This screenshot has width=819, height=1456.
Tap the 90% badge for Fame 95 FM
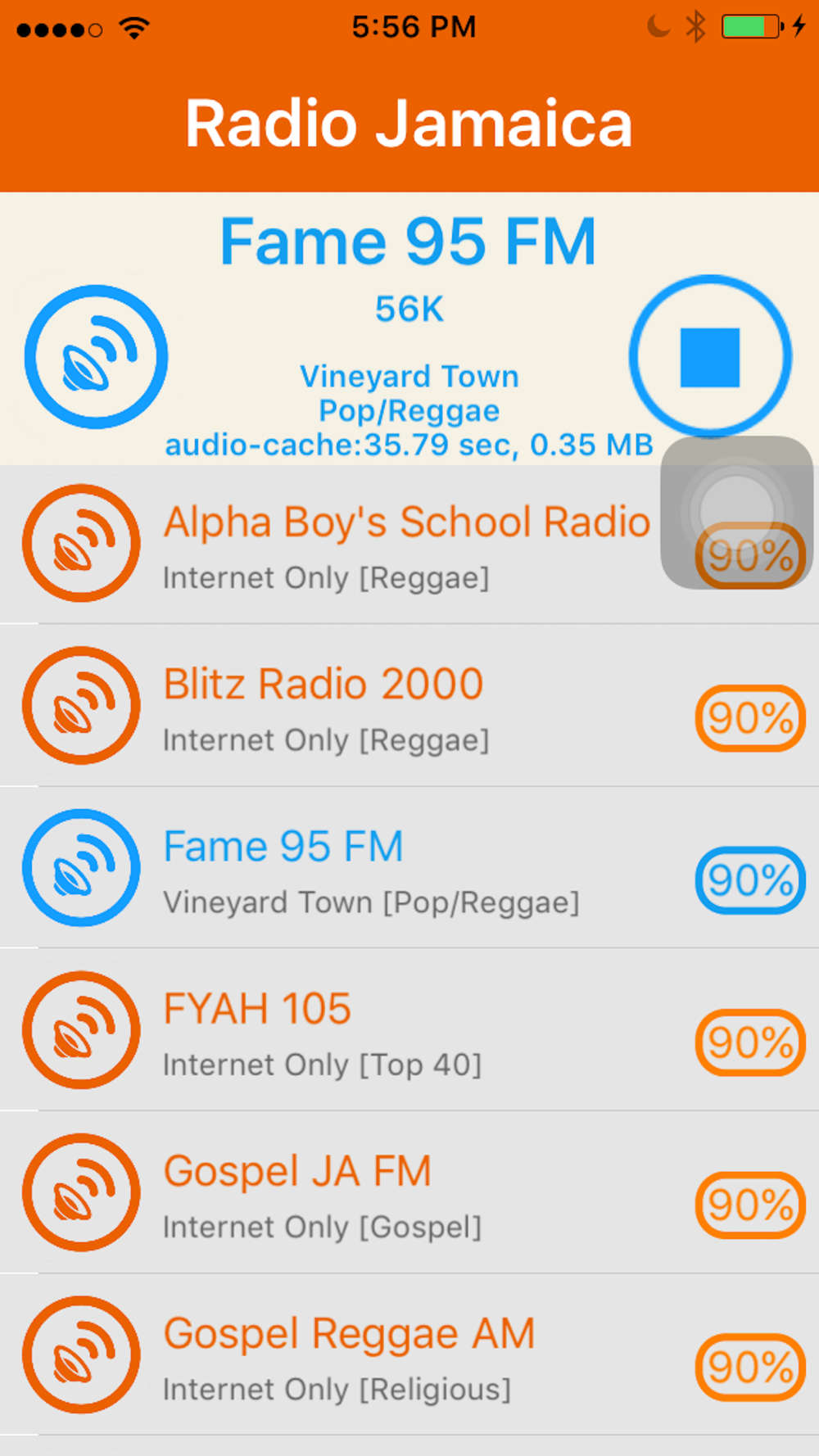pos(750,880)
